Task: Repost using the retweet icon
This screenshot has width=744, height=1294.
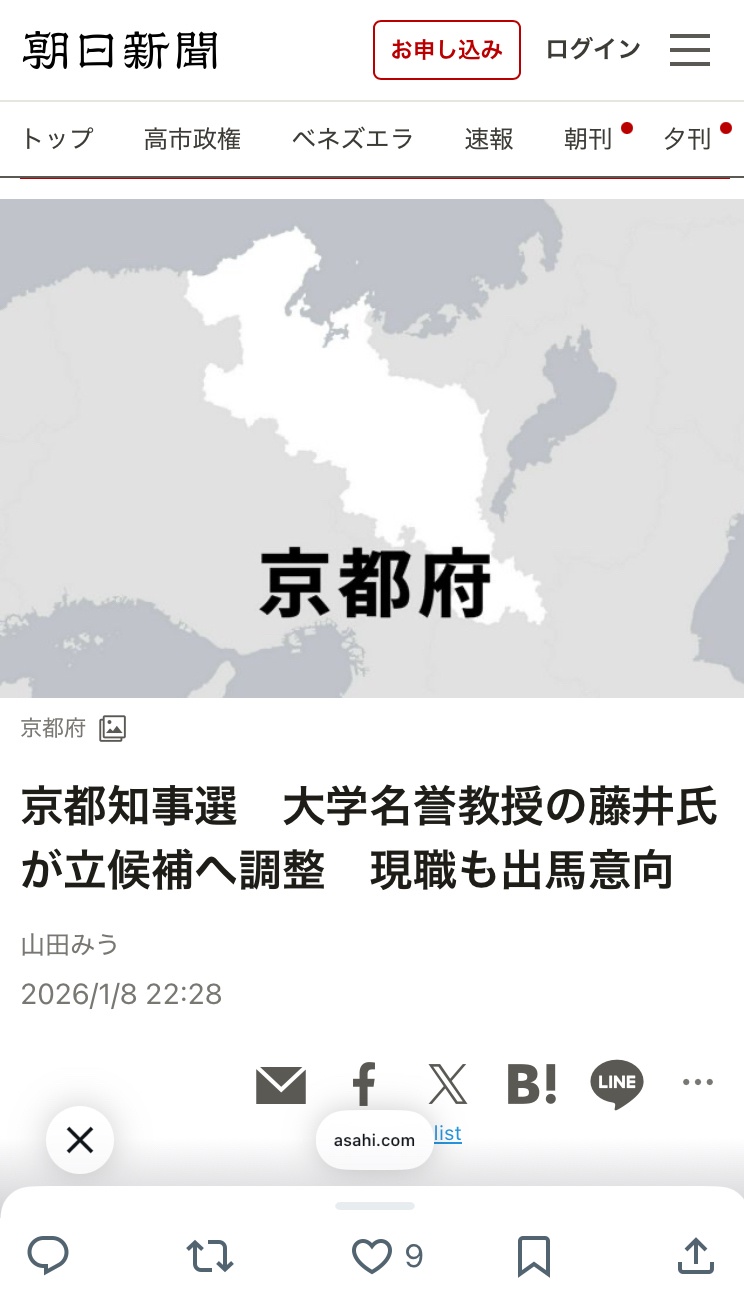Action: 210,1256
